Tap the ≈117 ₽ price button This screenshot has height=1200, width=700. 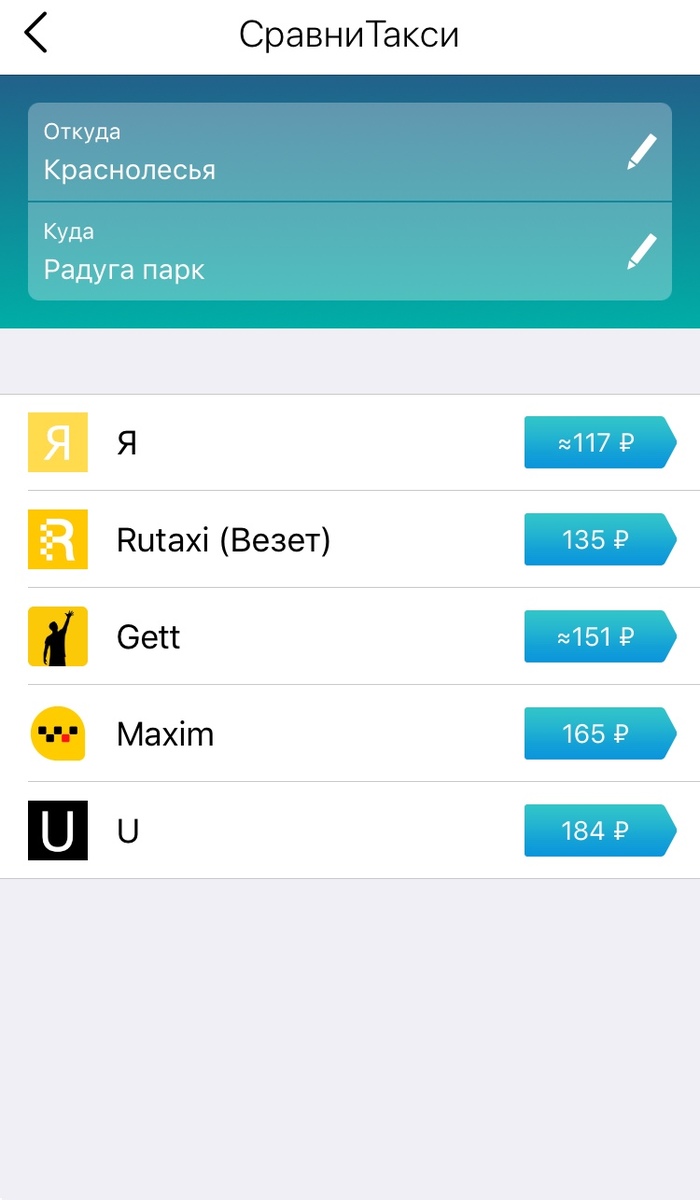(x=598, y=442)
